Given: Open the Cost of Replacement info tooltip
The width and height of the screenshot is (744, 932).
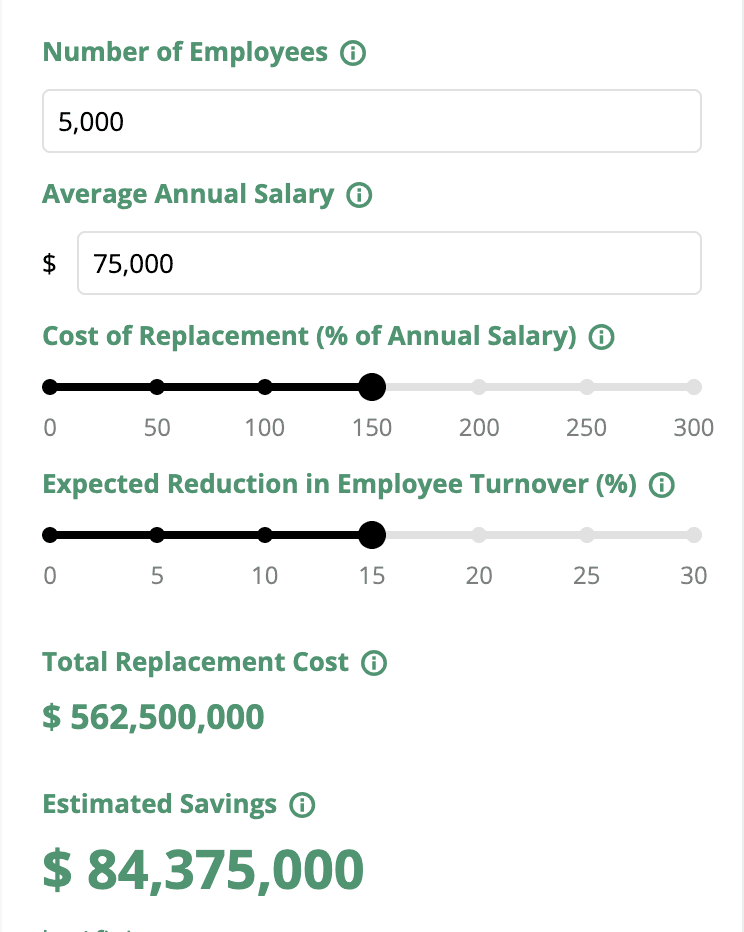Looking at the screenshot, I should point(600,338).
